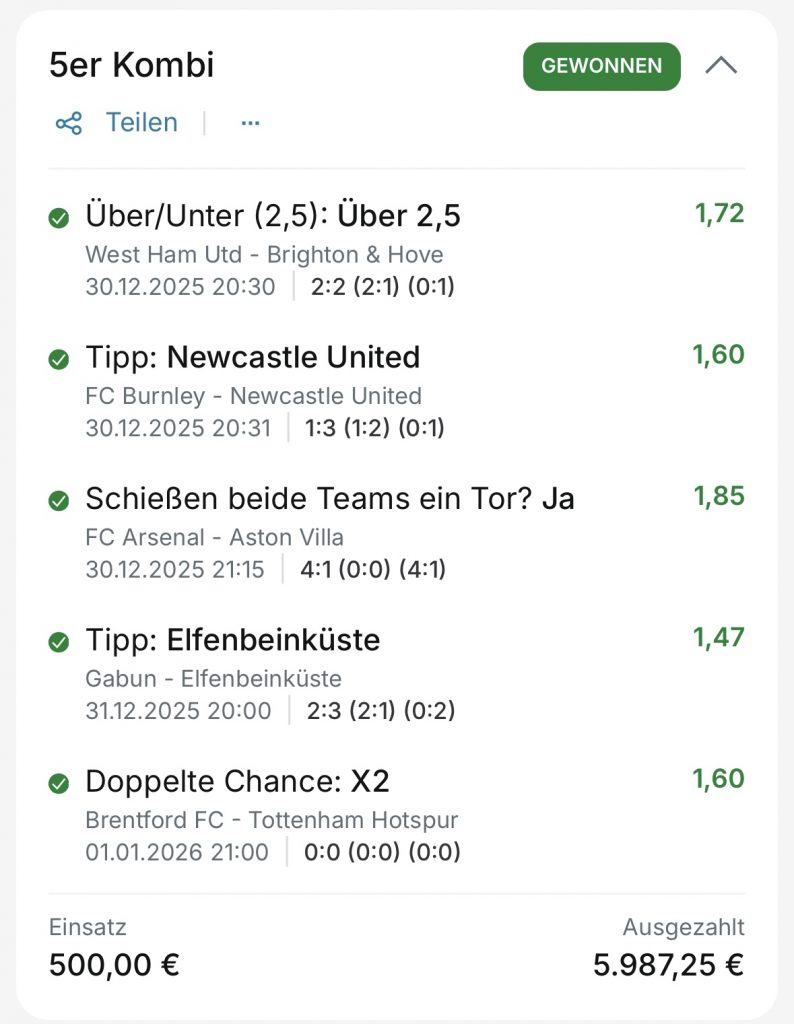Open the Brentford FC - Tottenham Hotspur match
This screenshot has width=794, height=1024.
point(271,821)
